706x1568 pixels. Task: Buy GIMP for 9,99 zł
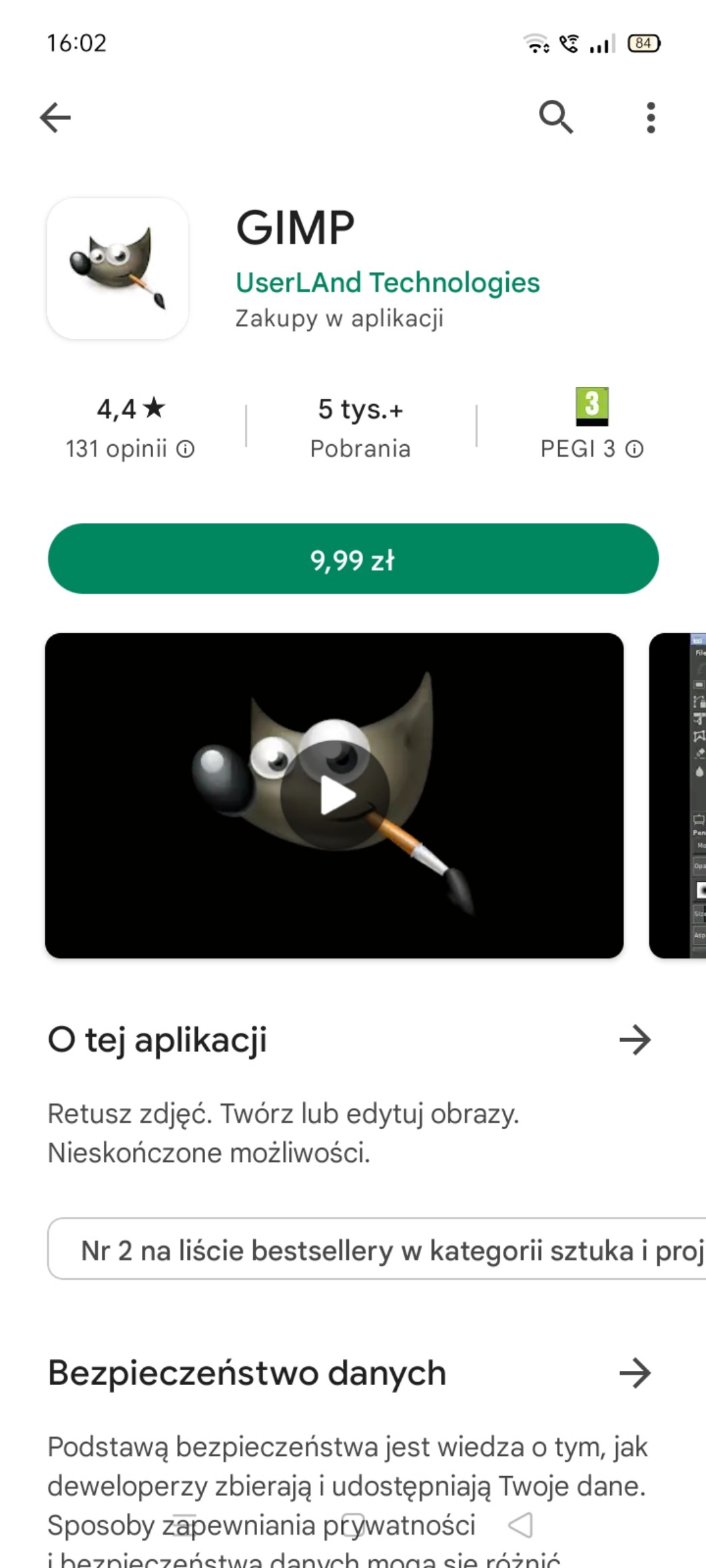pos(353,559)
